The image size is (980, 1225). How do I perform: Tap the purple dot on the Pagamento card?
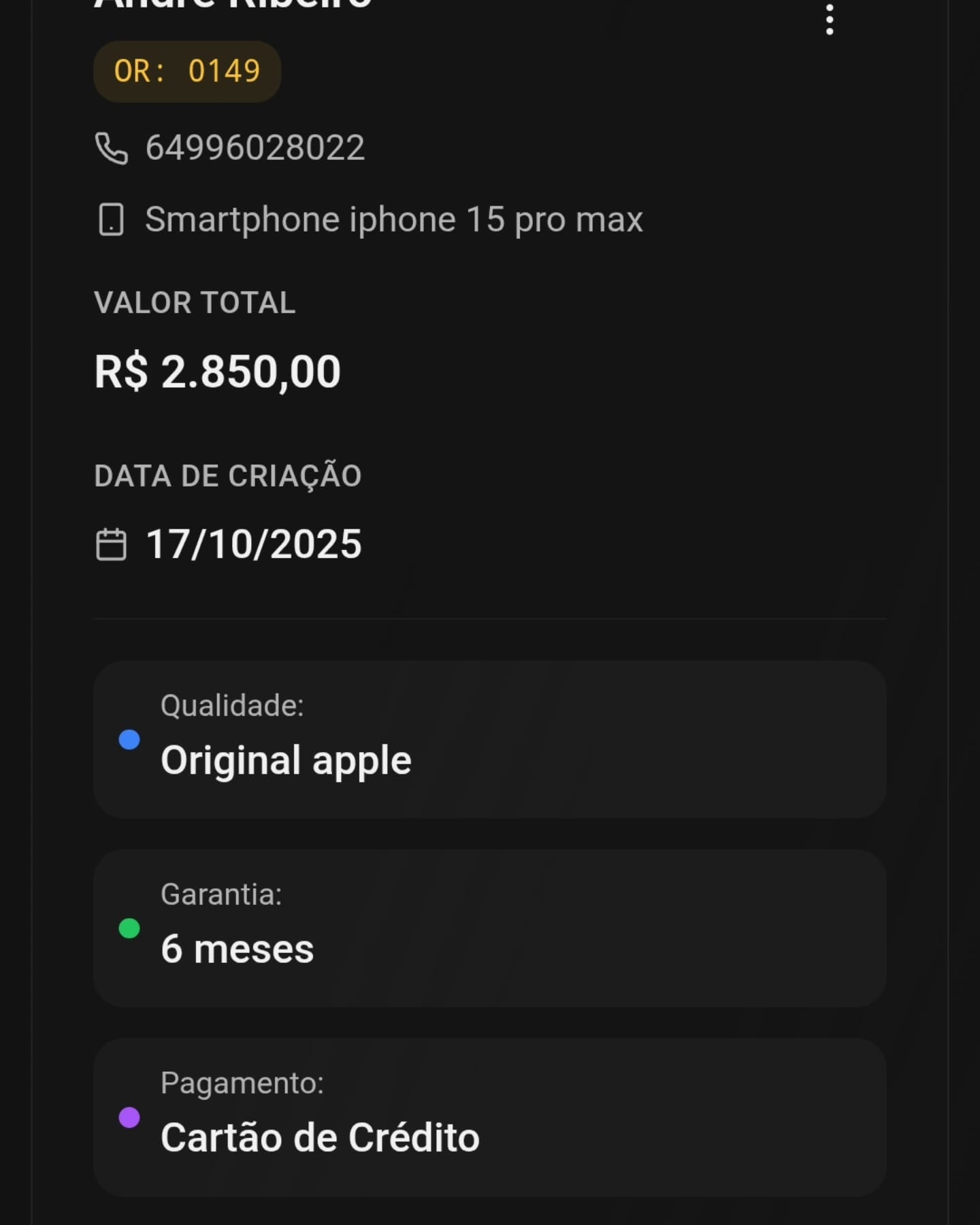point(129,1116)
